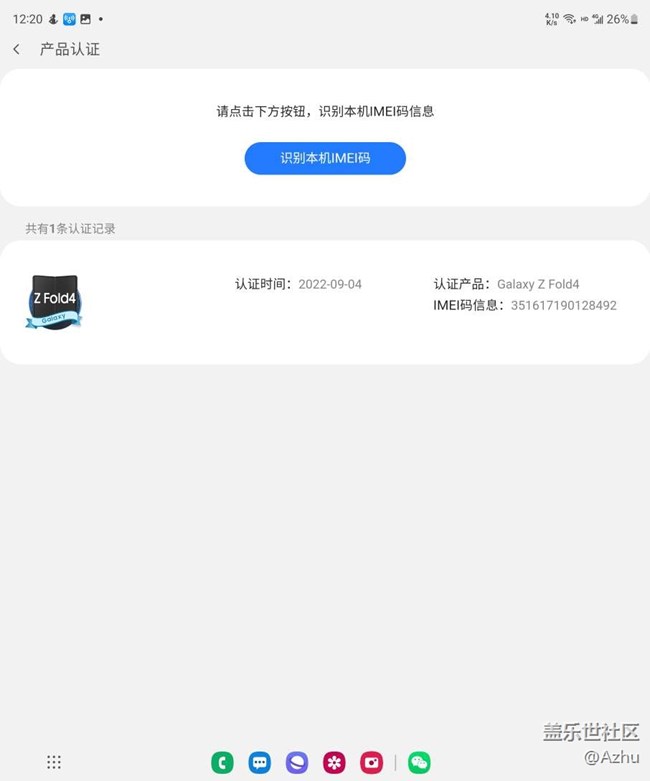Open WeChat from the taskbar
Viewport: 650px width, 781px height.
coord(419,763)
